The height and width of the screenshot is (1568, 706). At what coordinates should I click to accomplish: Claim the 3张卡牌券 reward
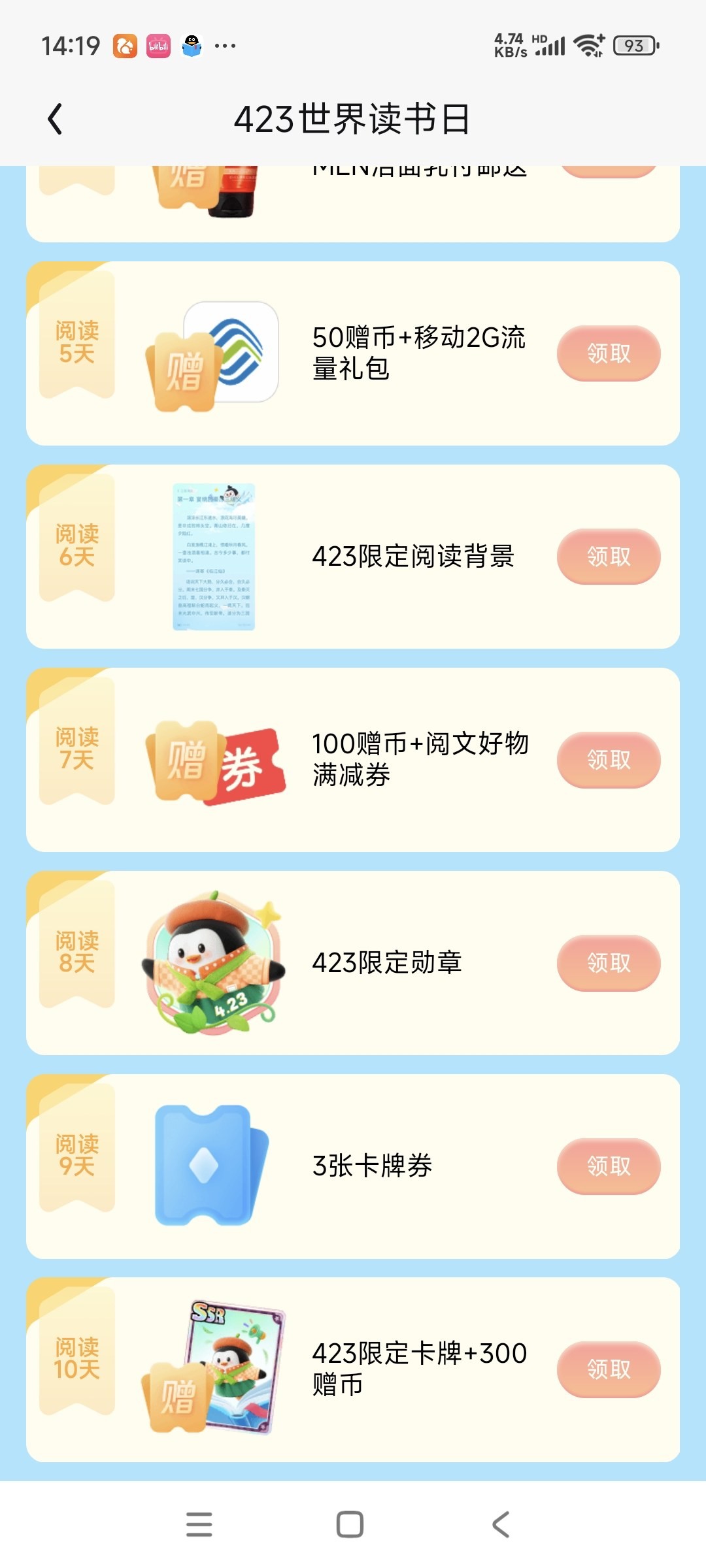609,1166
